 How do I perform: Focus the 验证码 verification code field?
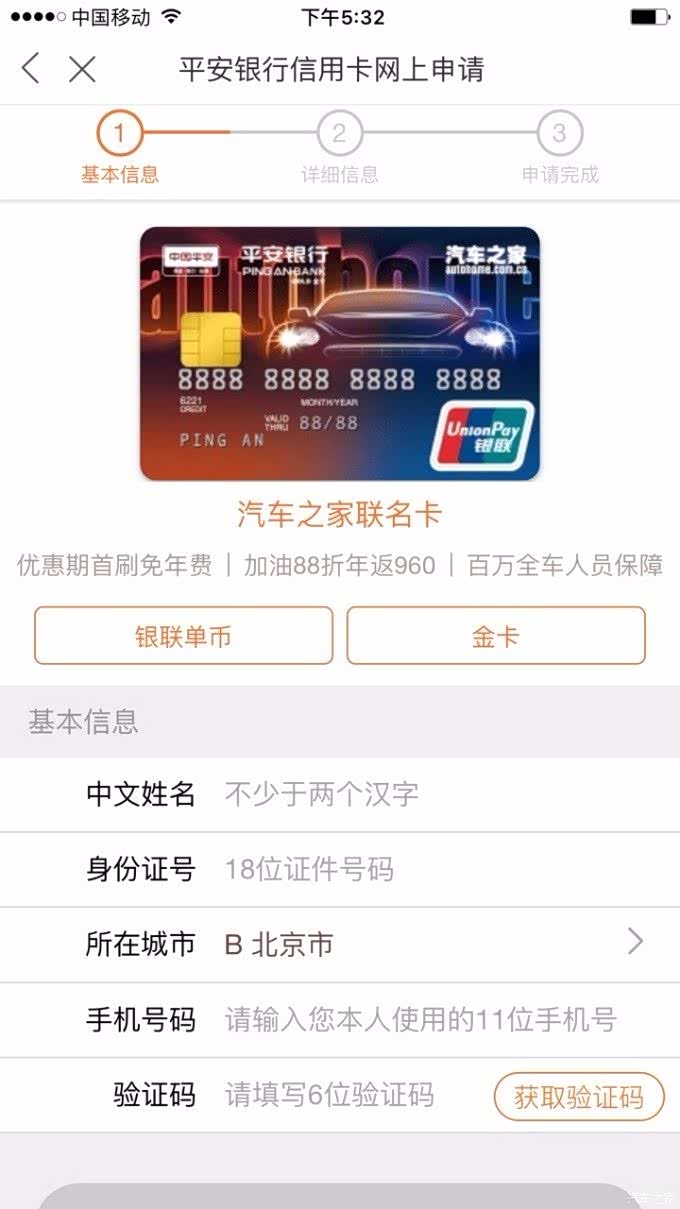pyautogui.click(x=350, y=1095)
